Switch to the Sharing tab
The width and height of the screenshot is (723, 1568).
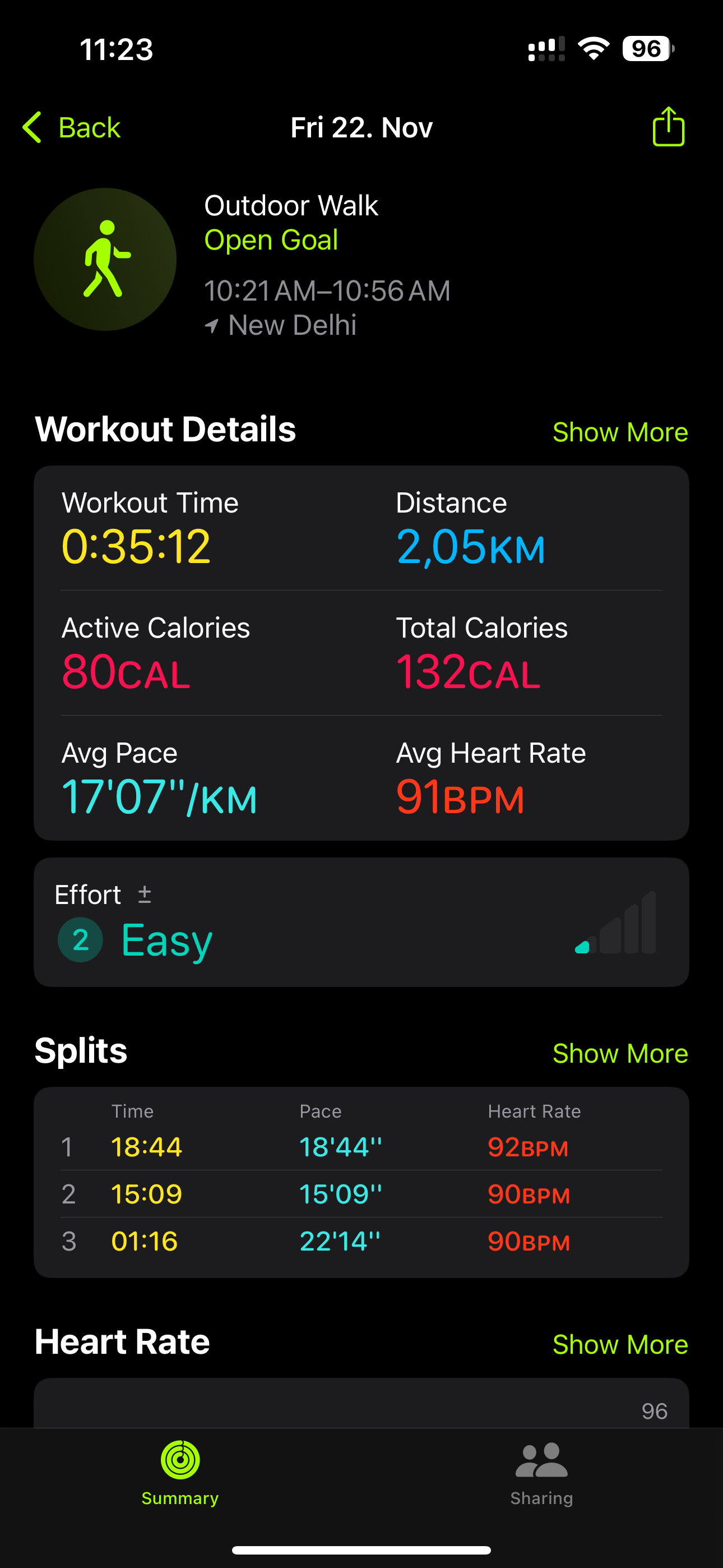[x=541, y=1474]
